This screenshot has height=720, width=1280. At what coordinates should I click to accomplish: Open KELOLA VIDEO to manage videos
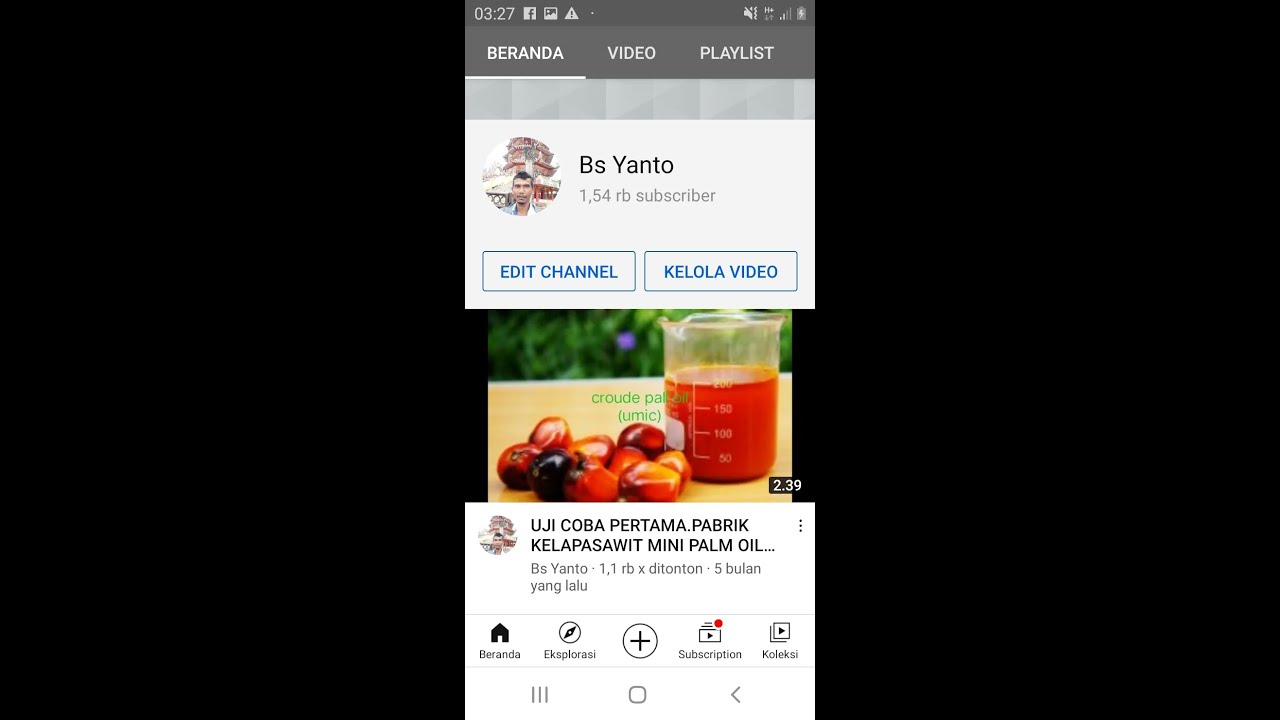coord(720,272)
